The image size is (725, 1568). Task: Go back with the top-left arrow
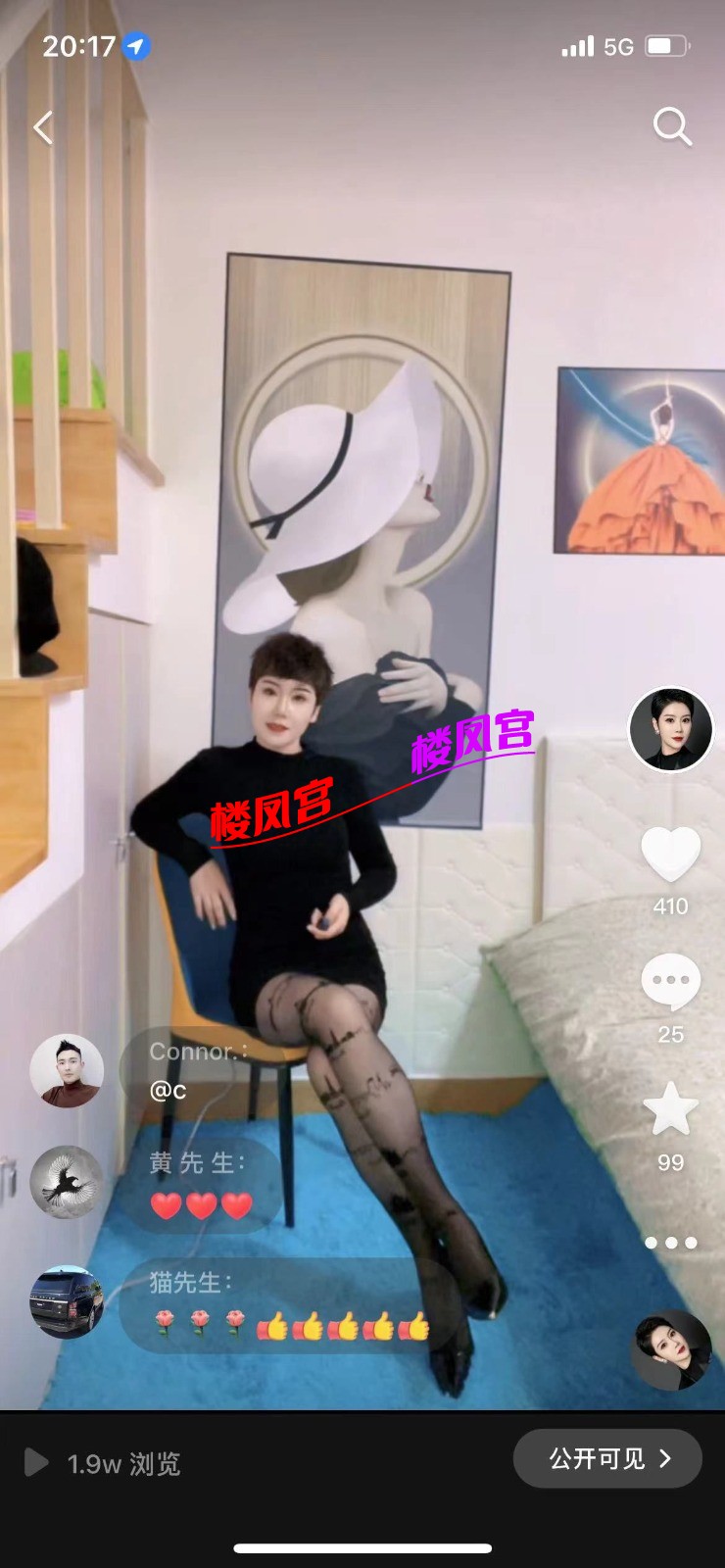click(x=43, y=127)
